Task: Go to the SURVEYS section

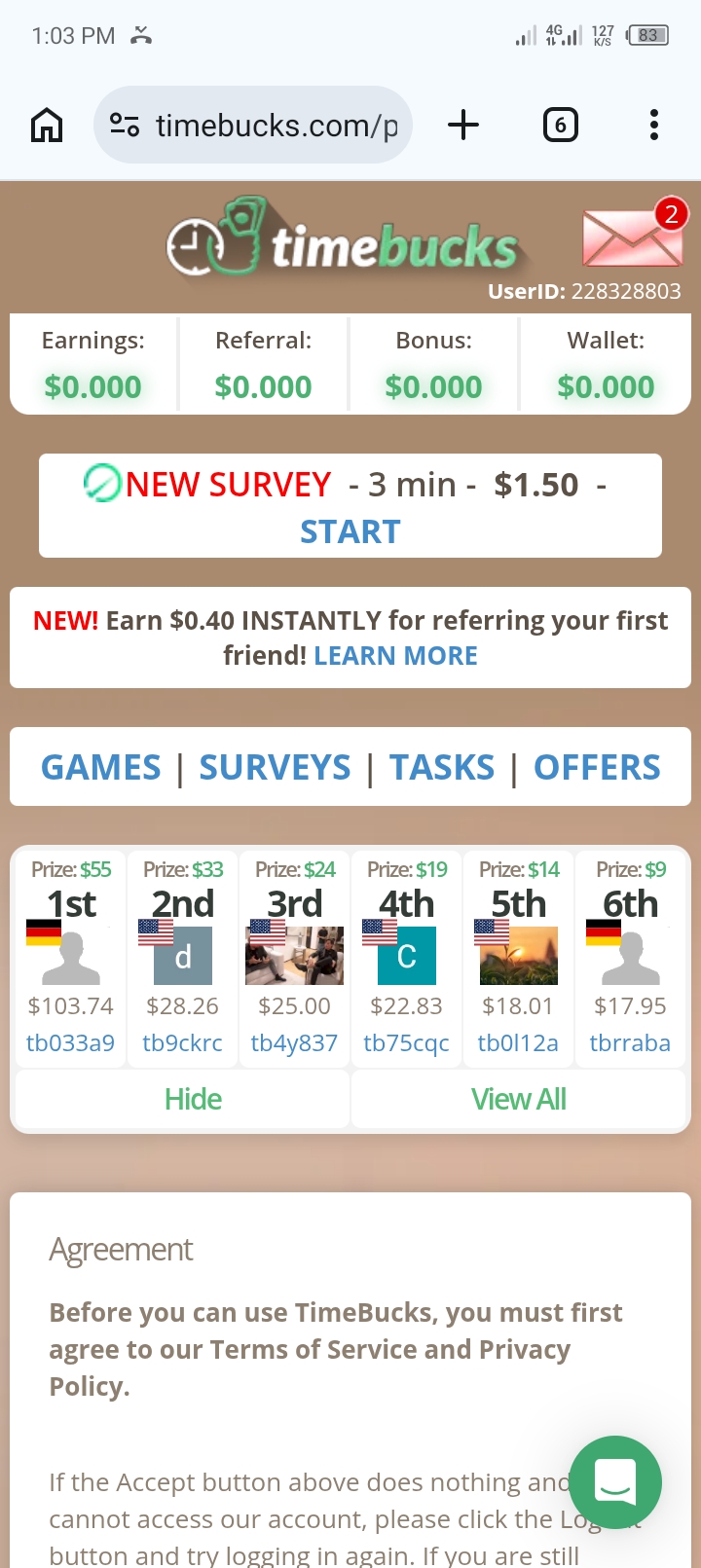Action: pyautogui.click(x=275, y=768)
